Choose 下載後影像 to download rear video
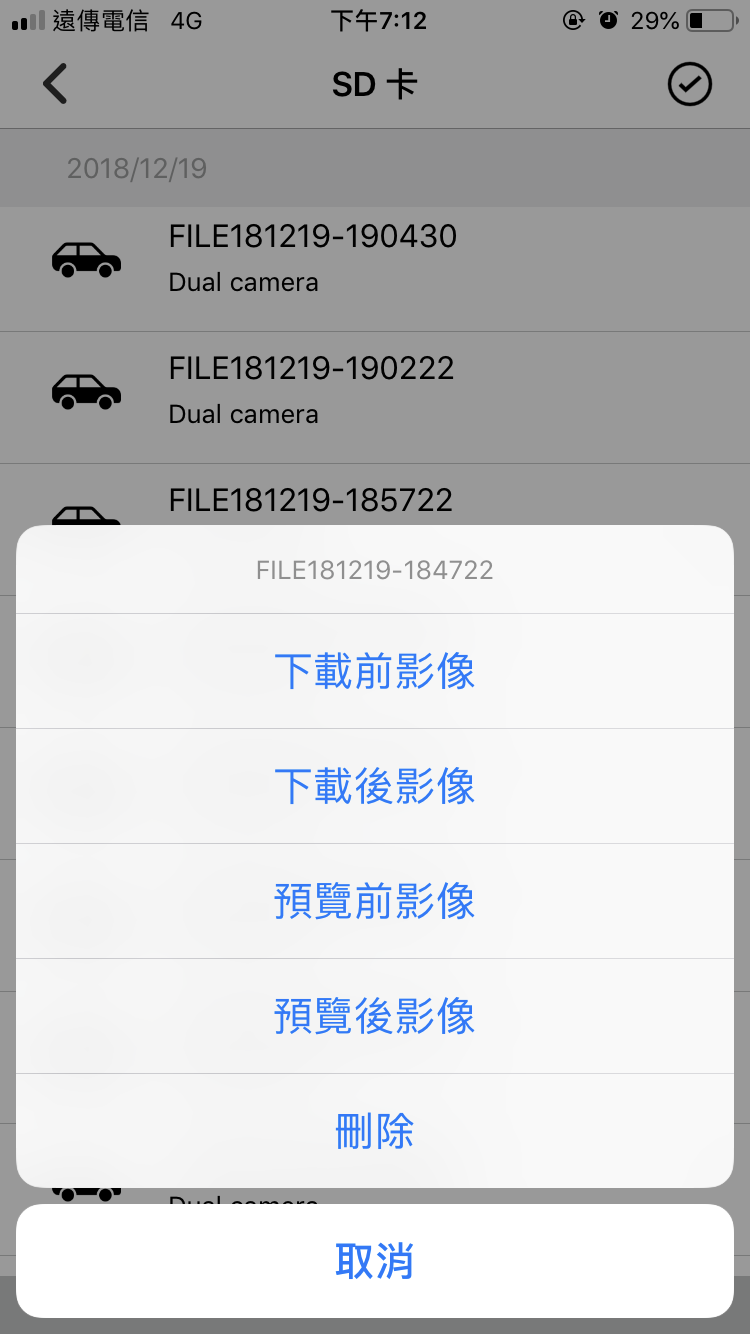The image size is (750, 1334). click(375, 786)
